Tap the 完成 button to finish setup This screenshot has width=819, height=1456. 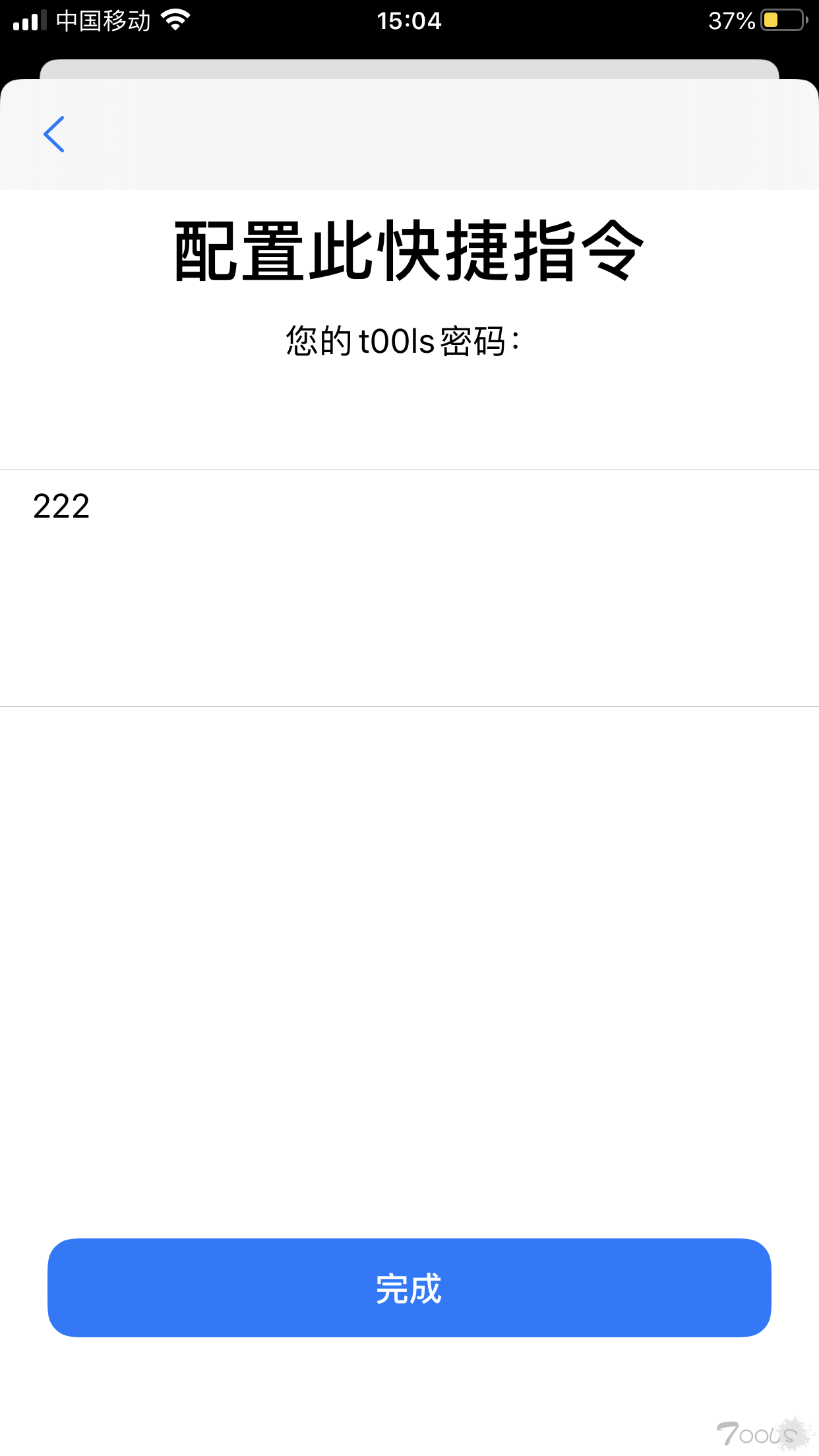point(409,1287)
